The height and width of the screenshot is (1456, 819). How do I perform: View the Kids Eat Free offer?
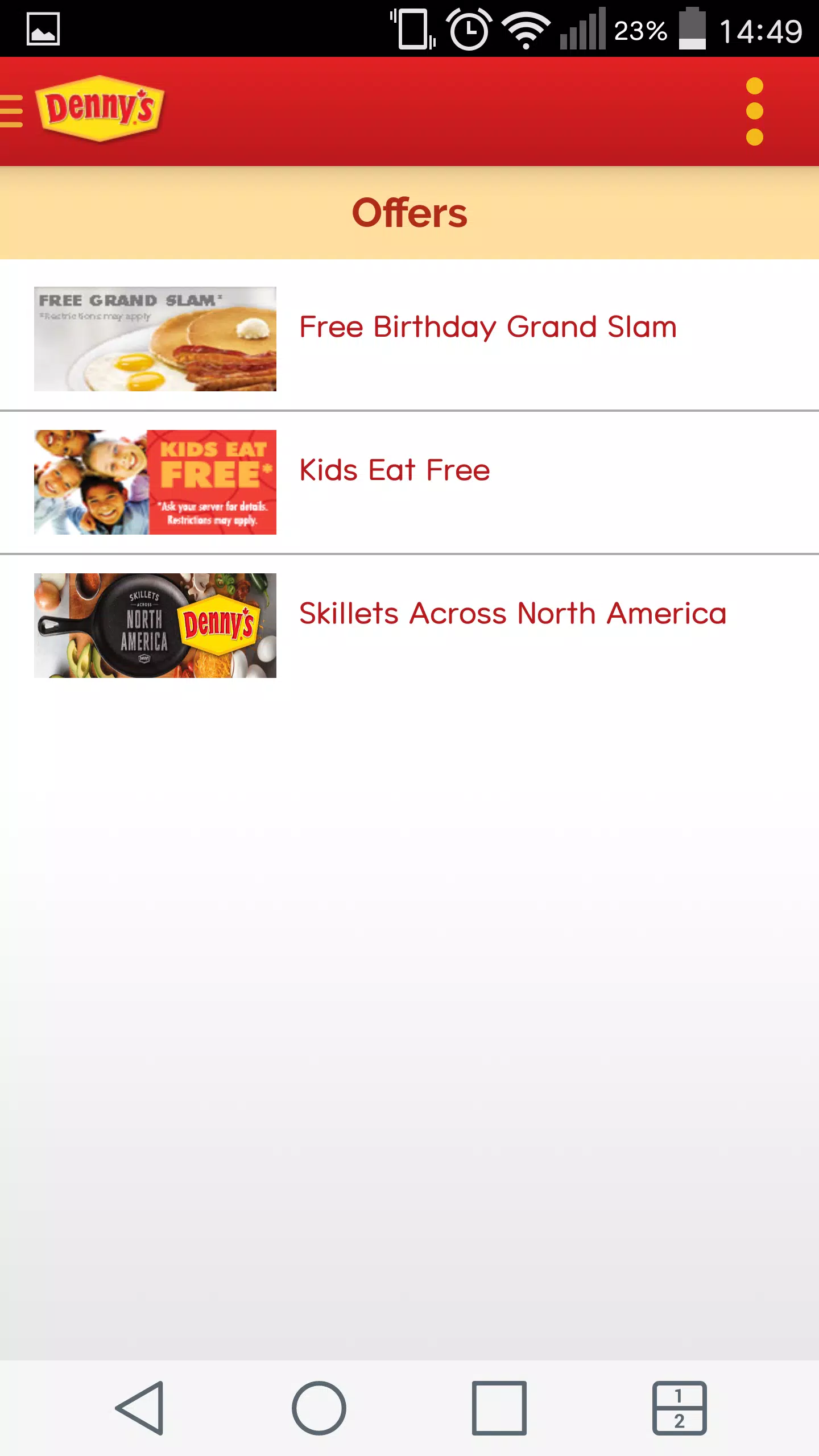394,471
